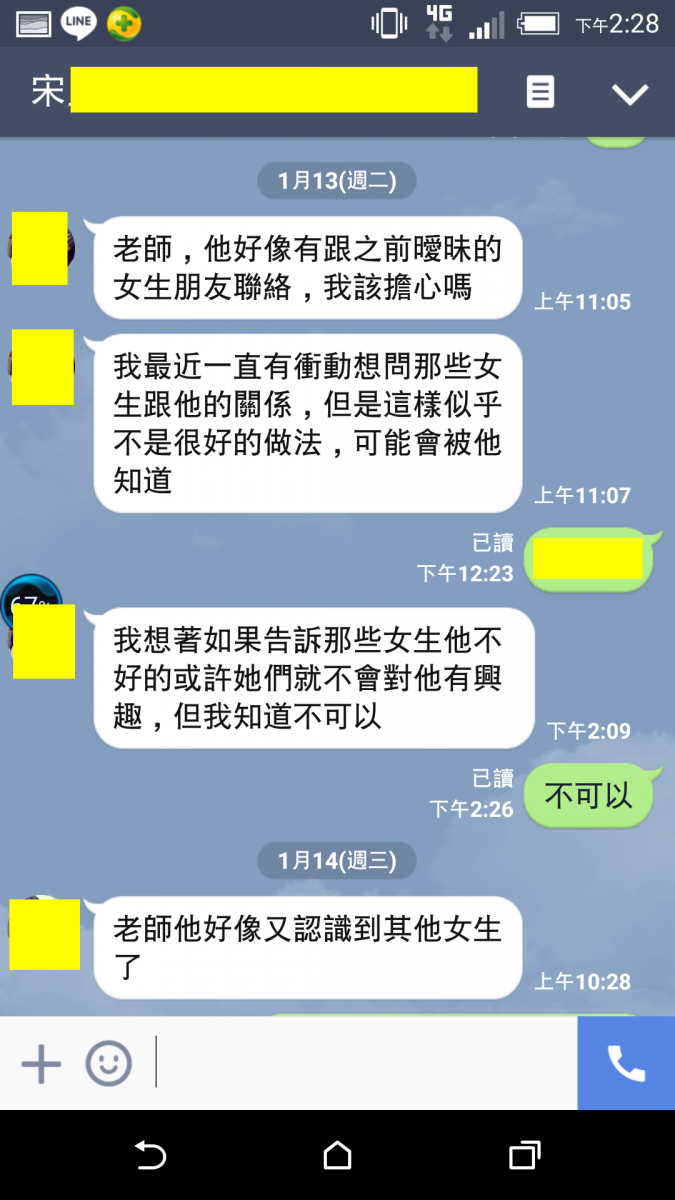The width and height of the screenshot is (675, 1200).
Task: Start a voice call with the phone button
Action: 626,1064
